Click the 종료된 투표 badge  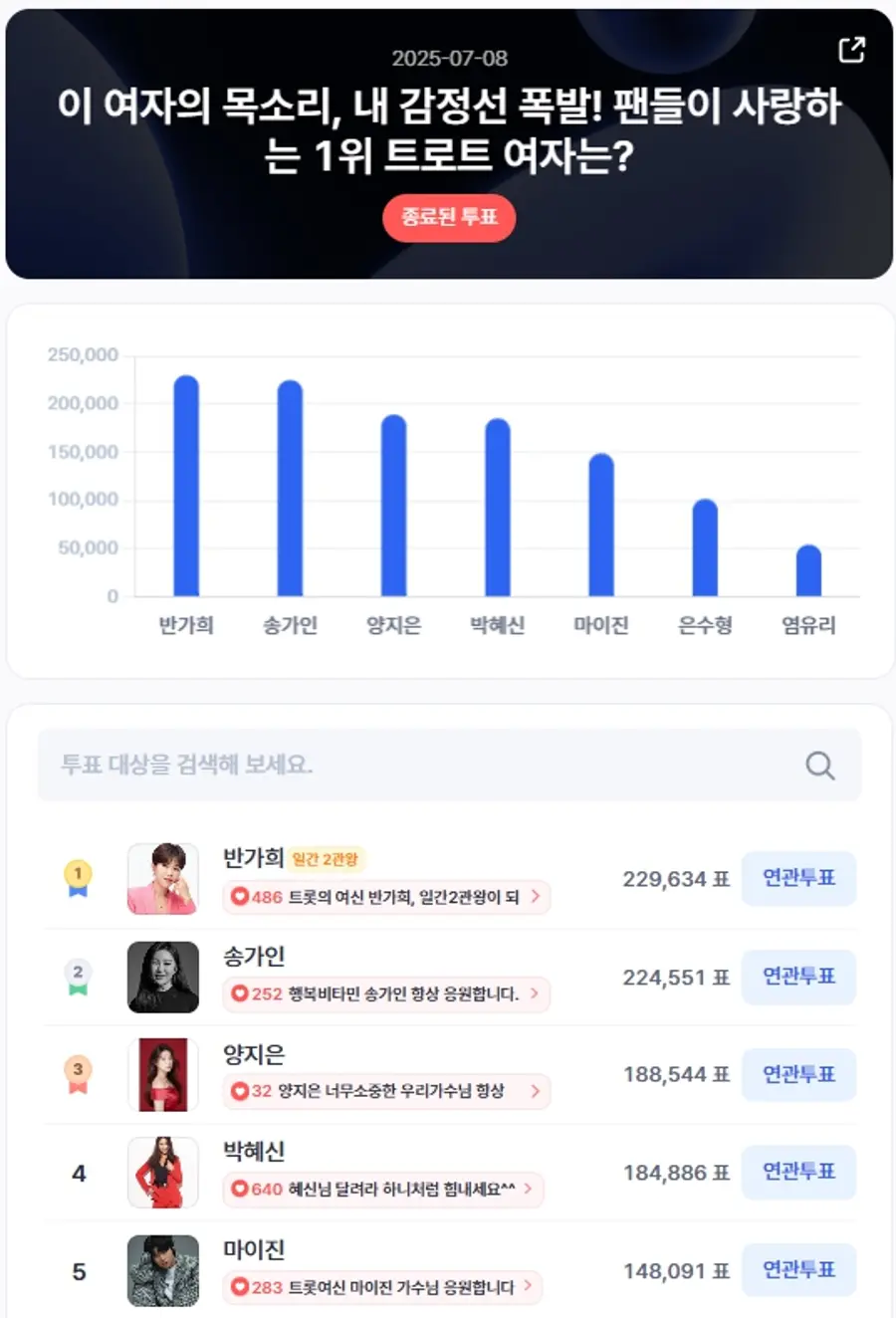click(449, 219)
